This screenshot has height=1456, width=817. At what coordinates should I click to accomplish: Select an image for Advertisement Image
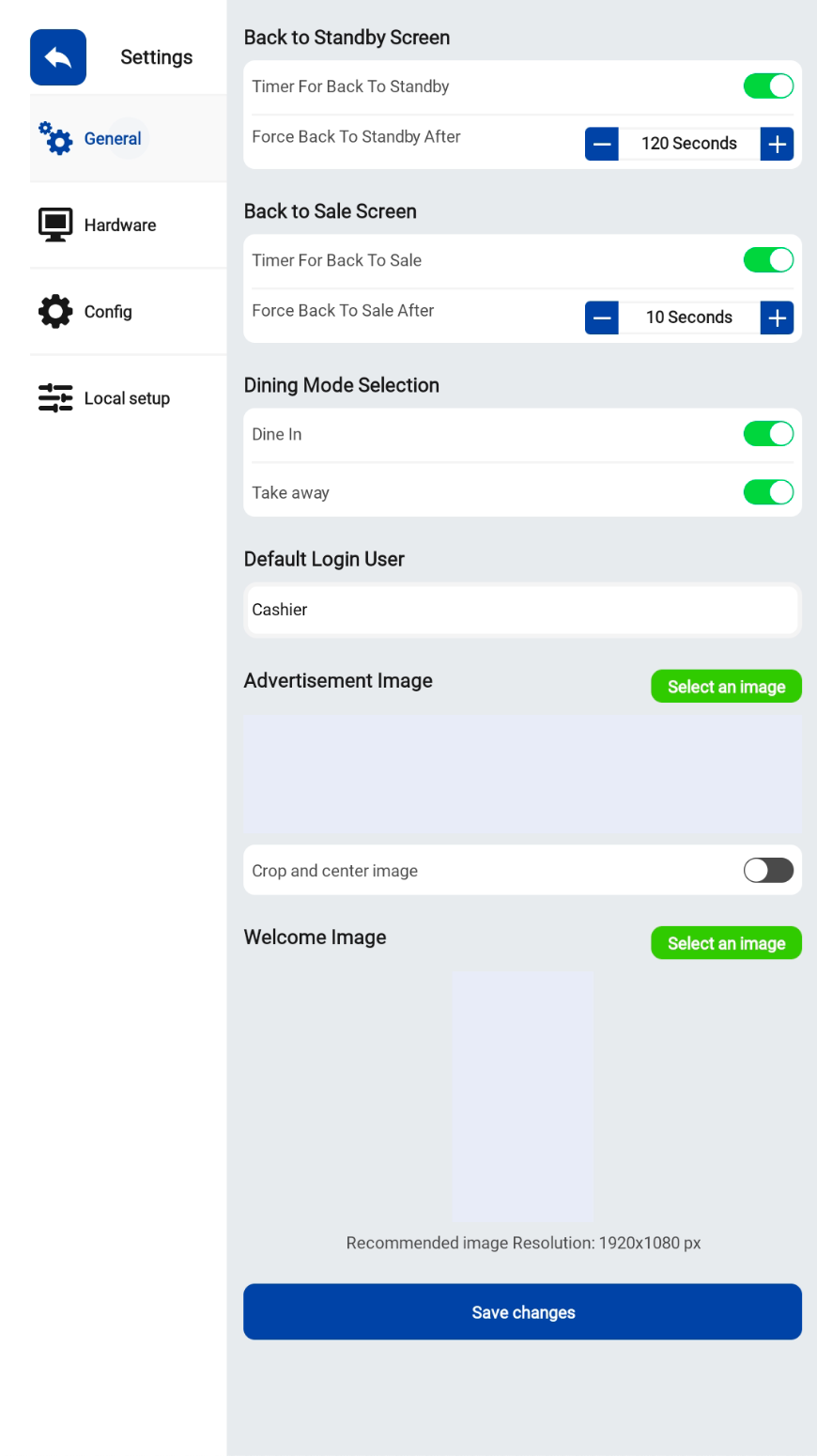[x=726, y=687]
